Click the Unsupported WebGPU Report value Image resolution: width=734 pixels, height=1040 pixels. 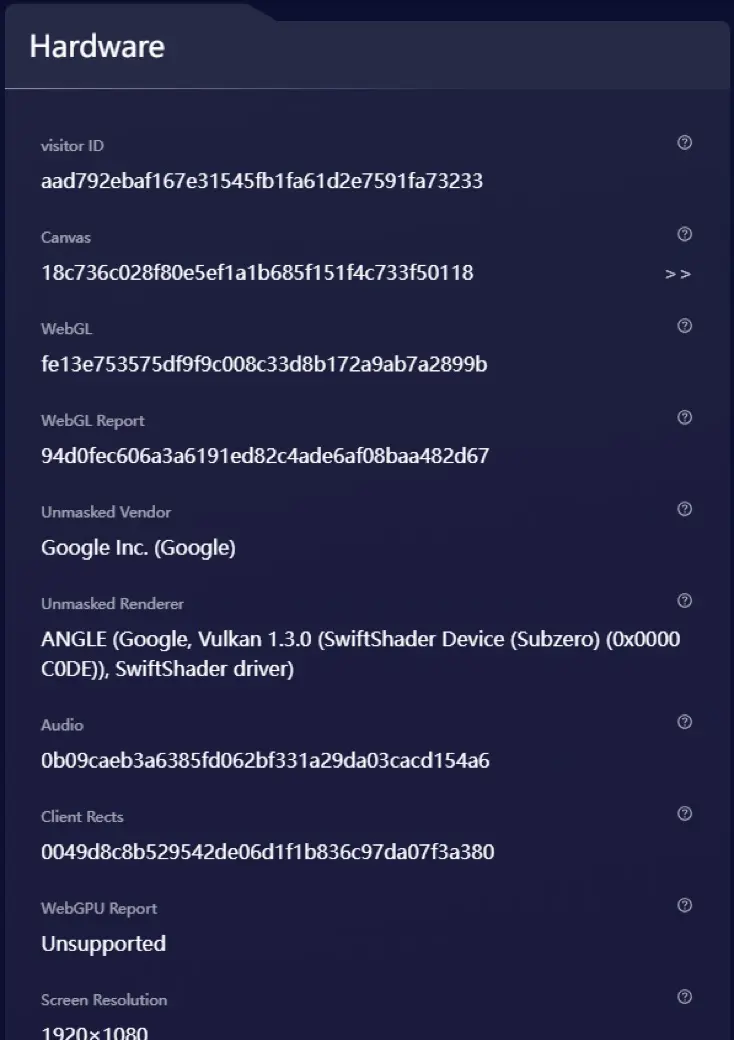click(x=104, y=942)
